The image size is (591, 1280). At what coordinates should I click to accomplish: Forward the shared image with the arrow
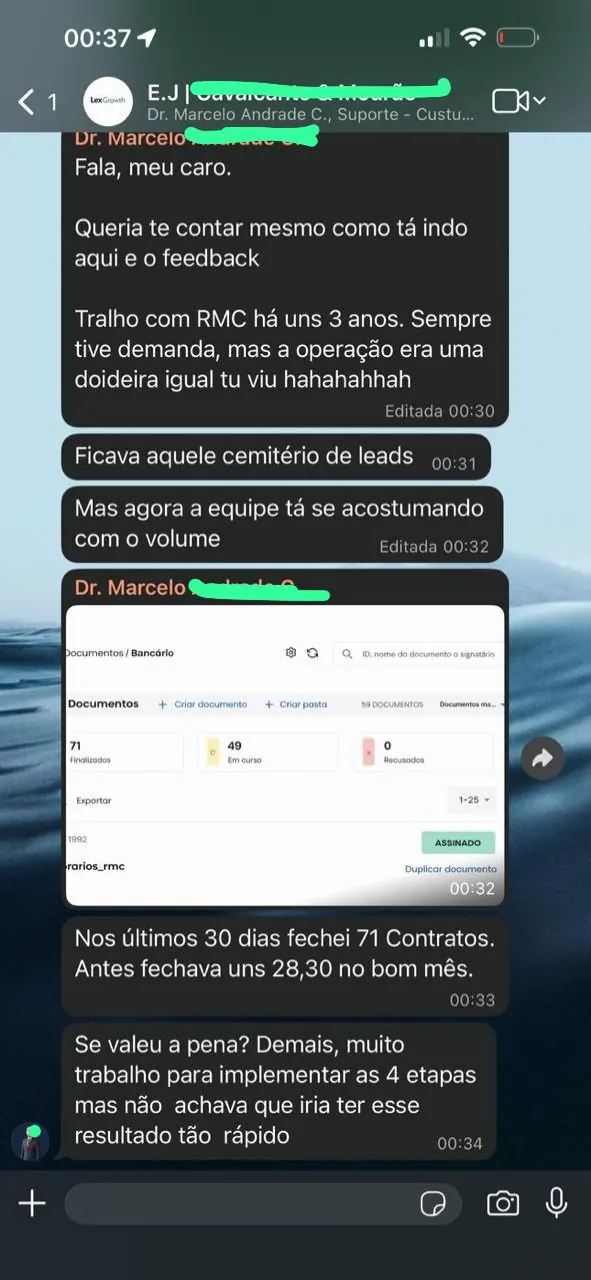pyautogui.click(x=543, y=759)
